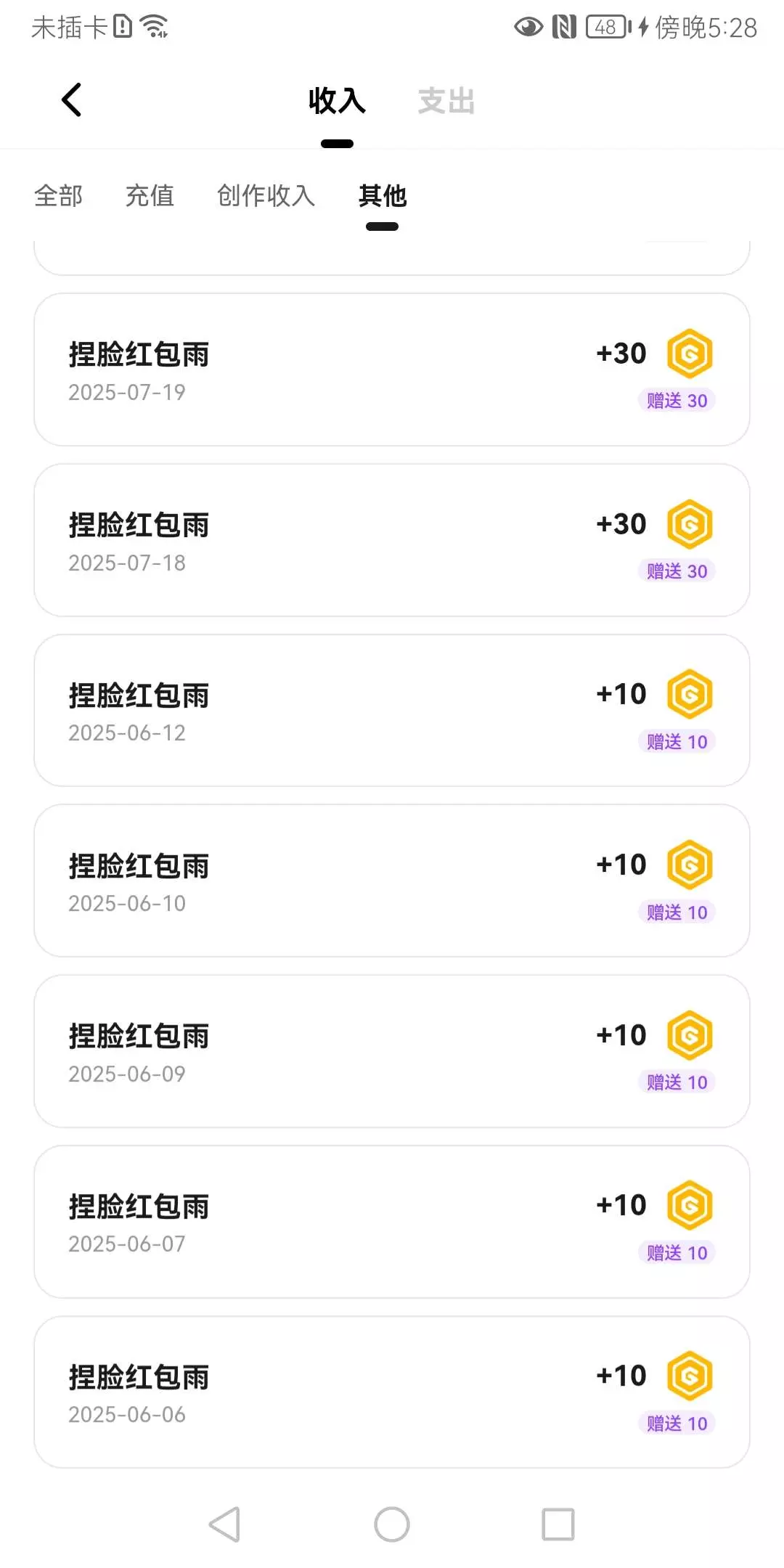The width and height of the screenshot is (784, 1568).
Task: Switch to the 支出 tab
Action: [446, 102]
